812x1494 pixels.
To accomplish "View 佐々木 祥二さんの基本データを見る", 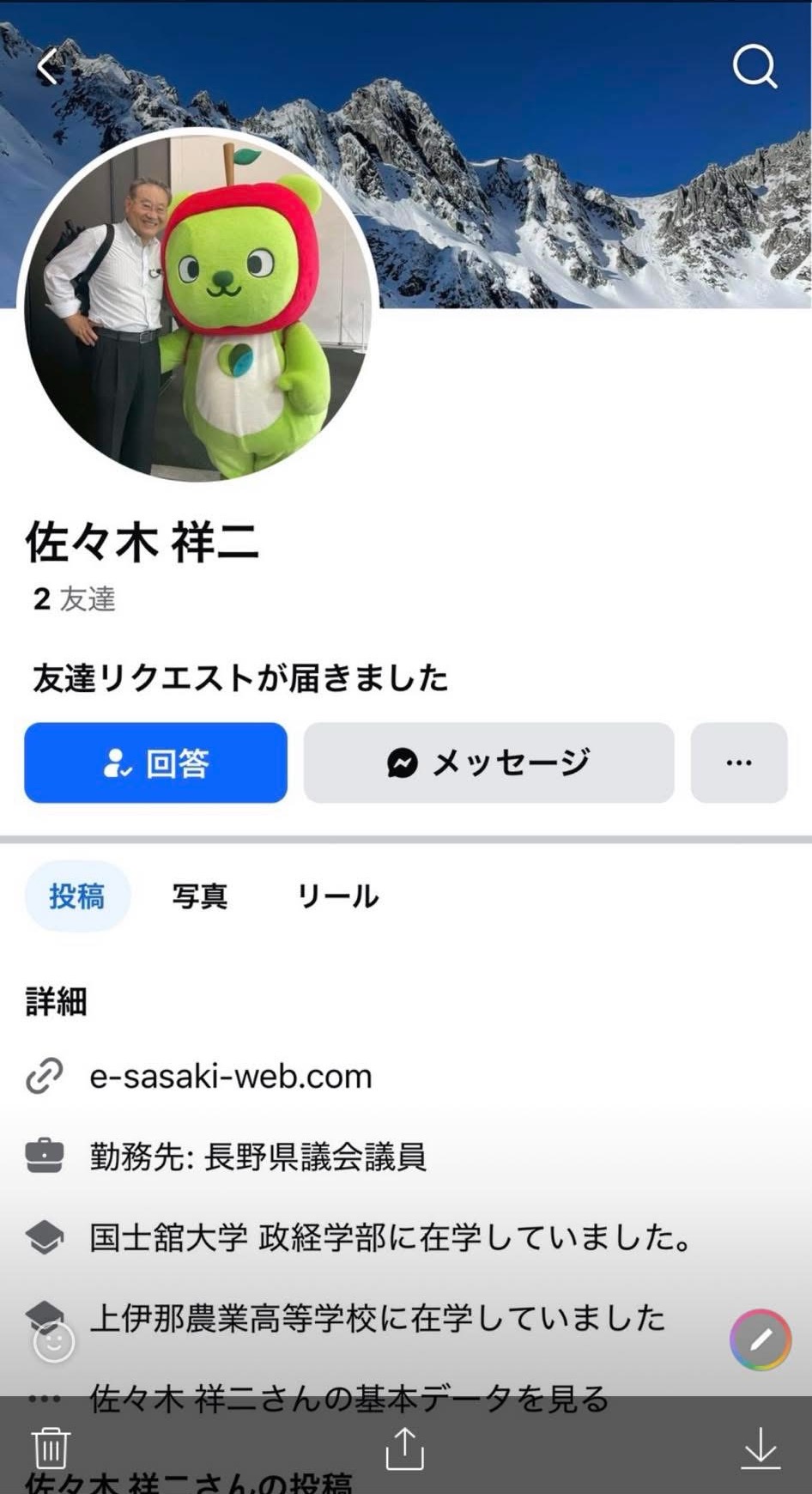I will coord(348,1399).
